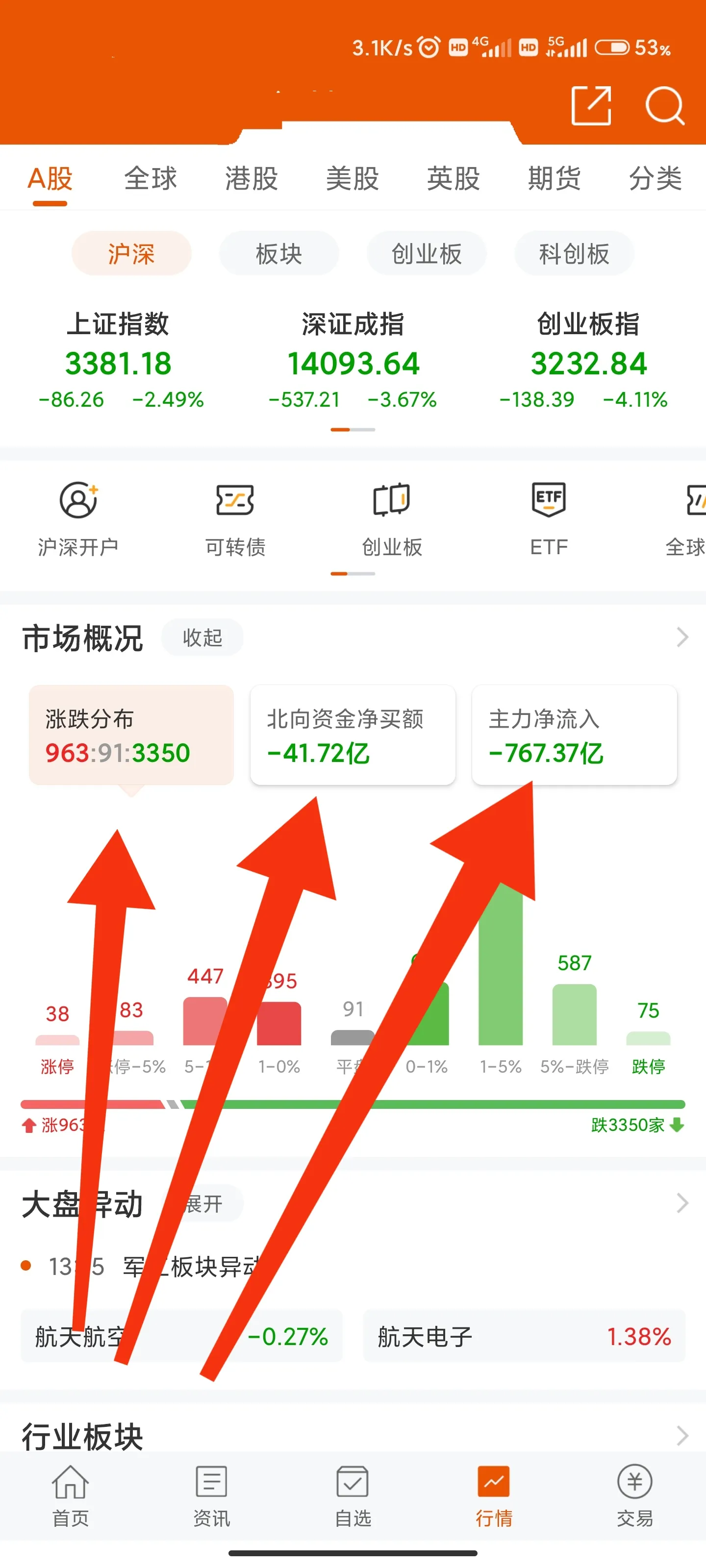The height and width of the screenshot is (1568, 706).
Task: Tap the share icon in header
Action: (x=591, y=105)
